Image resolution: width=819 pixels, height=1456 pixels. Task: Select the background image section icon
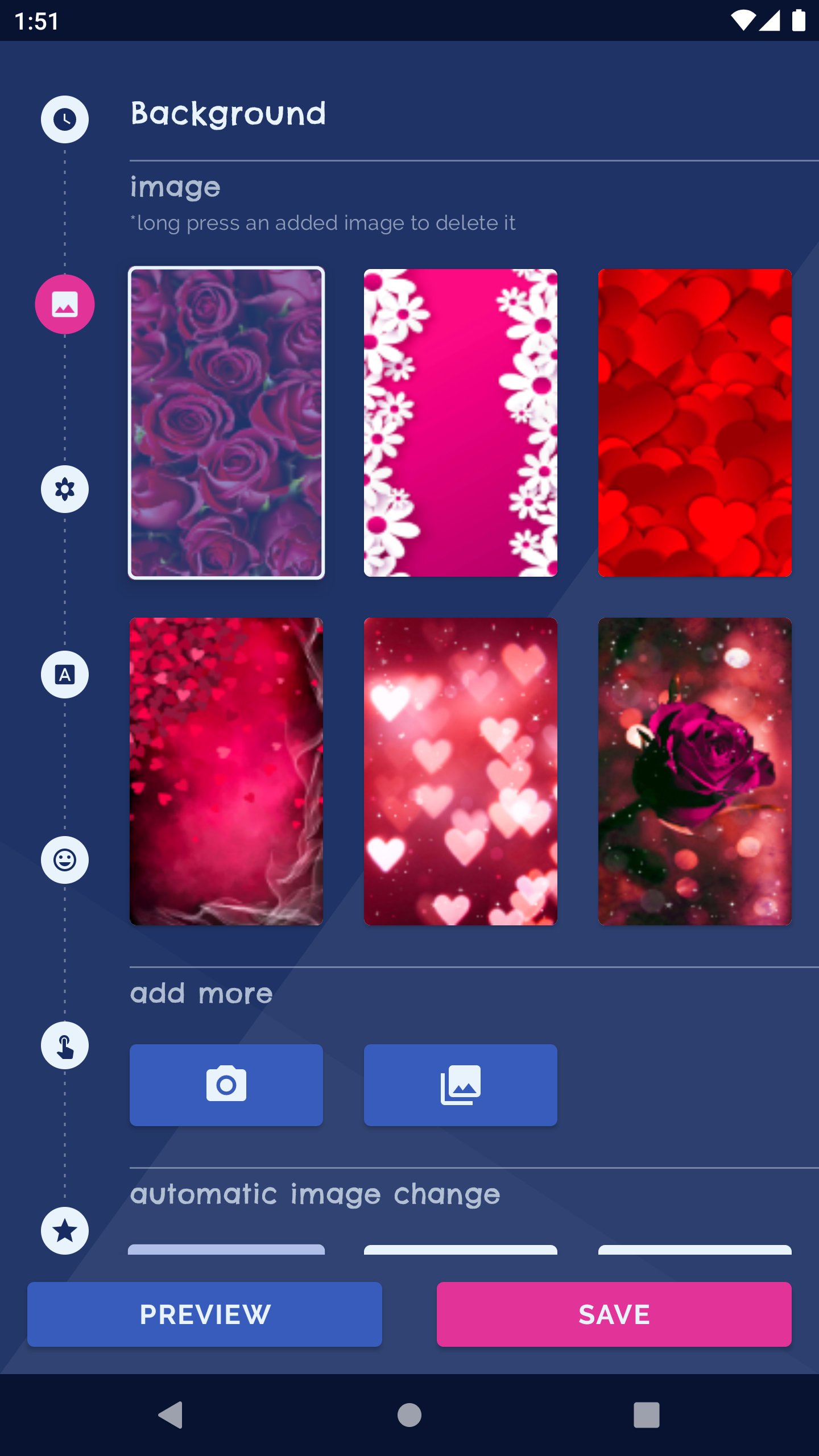pyautogui.click(x=65, y=304)
